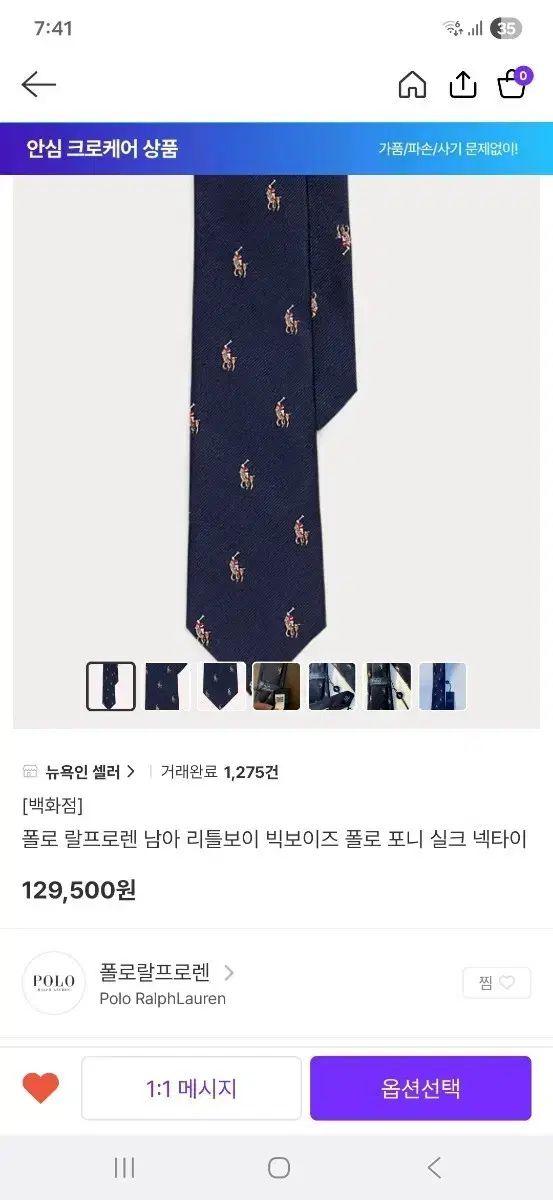Tap the 옵션선택 button
The width and height of the screenshot is (553, 1200).
click(x=420, y=1088)
